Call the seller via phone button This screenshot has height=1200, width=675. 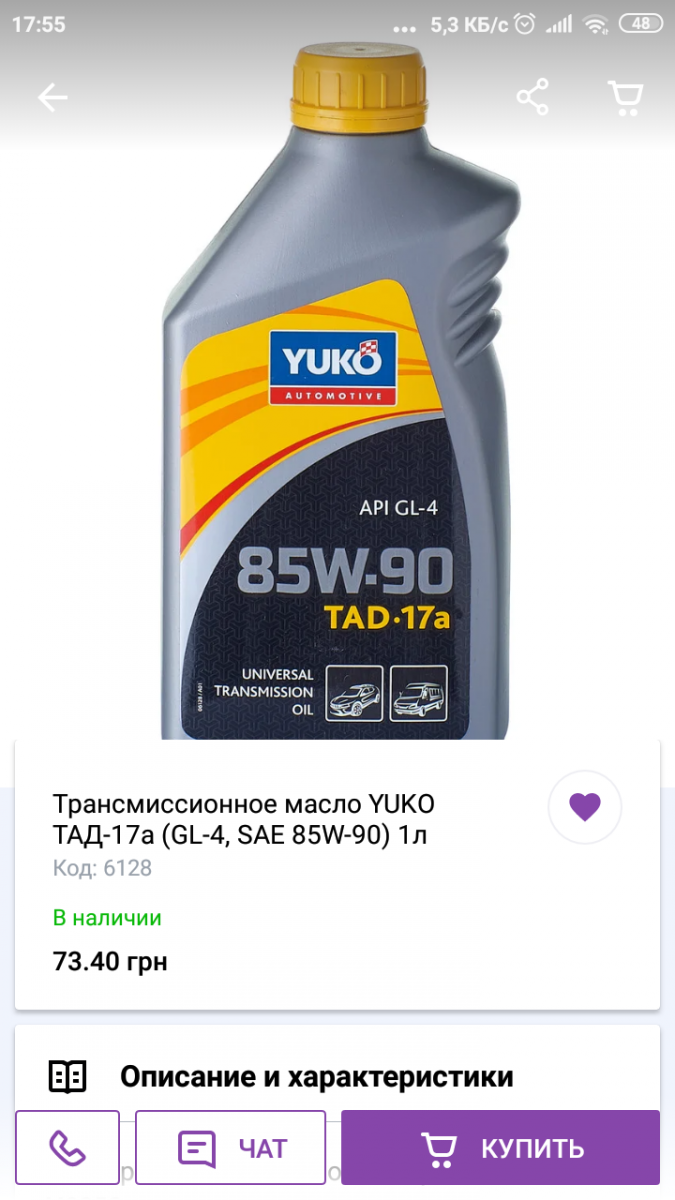click(67, 1148)
